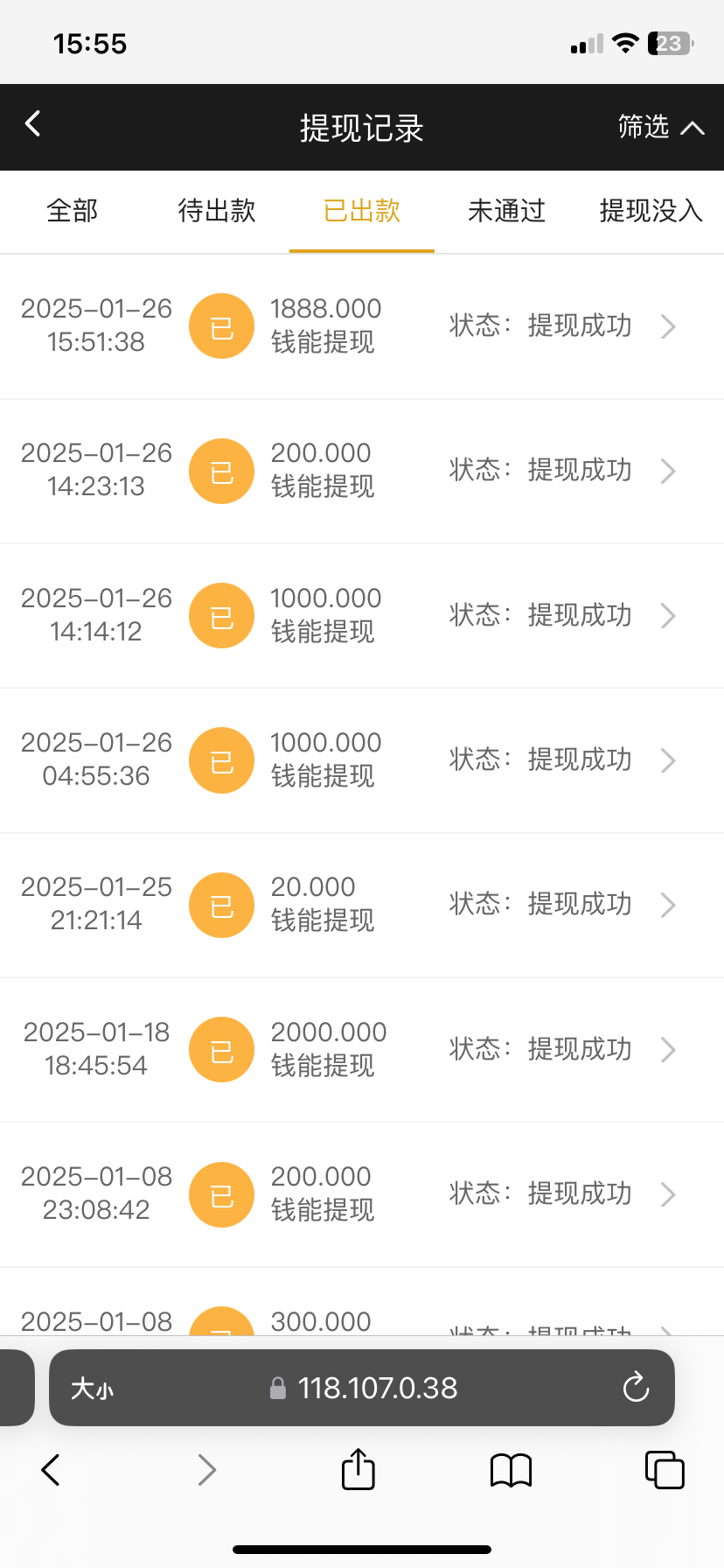The image size is (724, 1568).
Task: Open the 大小 page settings menu
Action: pos(92,1389)
